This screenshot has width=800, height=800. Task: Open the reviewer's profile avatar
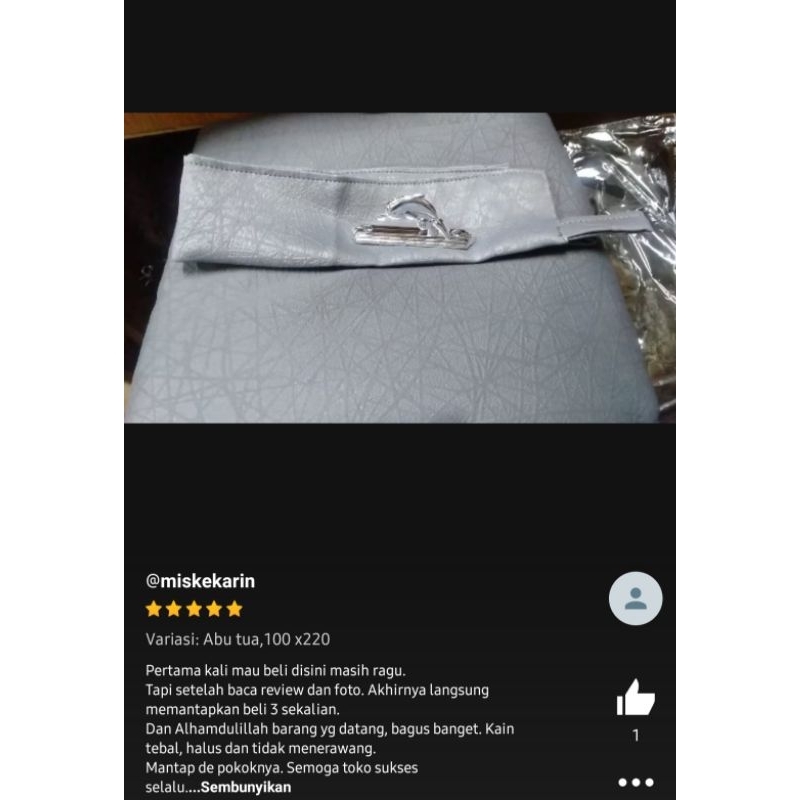635,599
